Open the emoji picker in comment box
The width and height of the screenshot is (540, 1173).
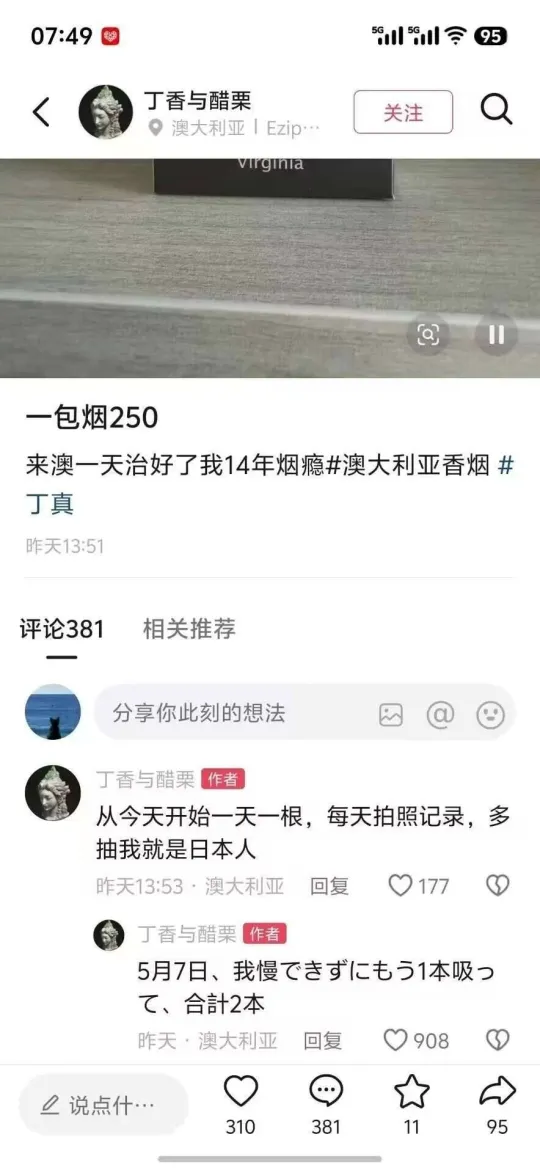[491, 715]
